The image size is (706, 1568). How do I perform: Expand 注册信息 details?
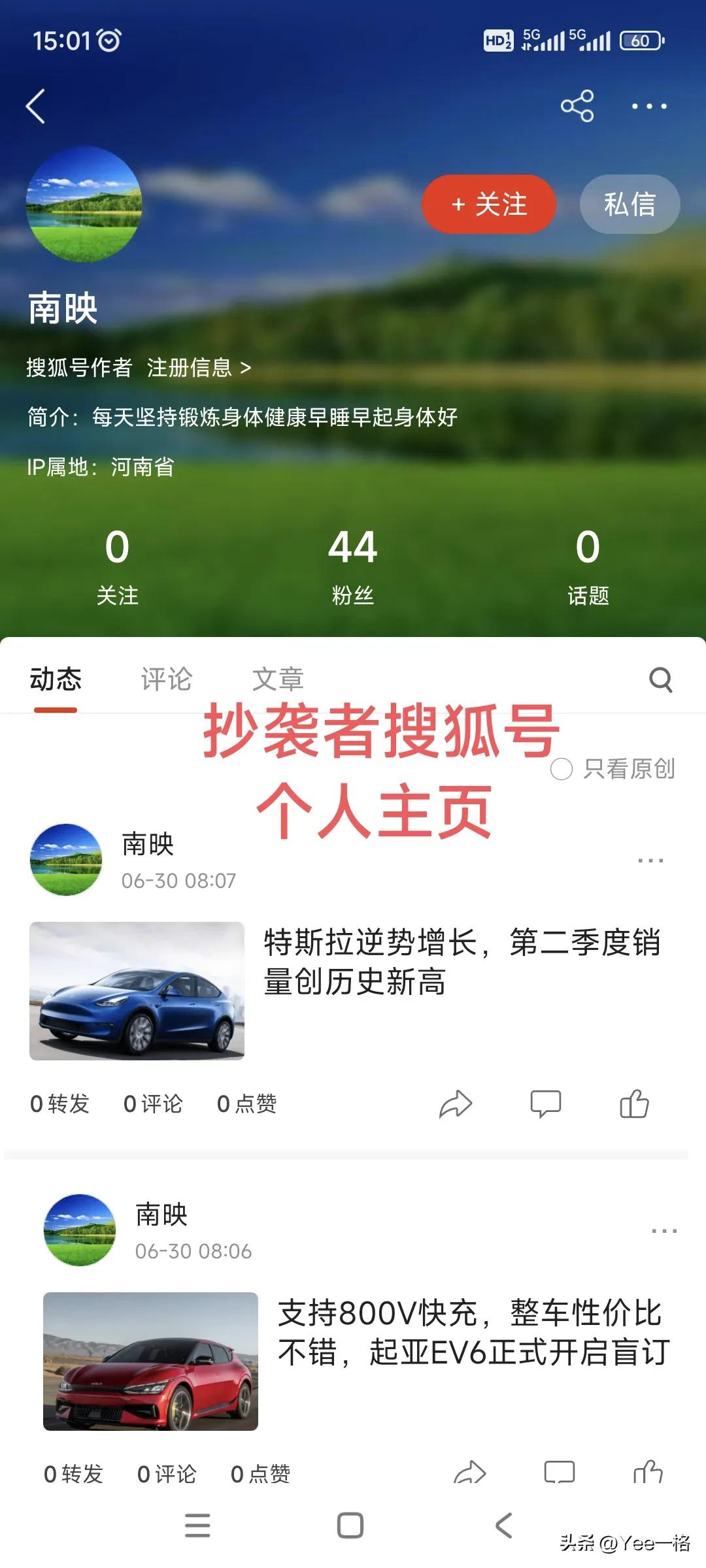(x=193, y=369)
